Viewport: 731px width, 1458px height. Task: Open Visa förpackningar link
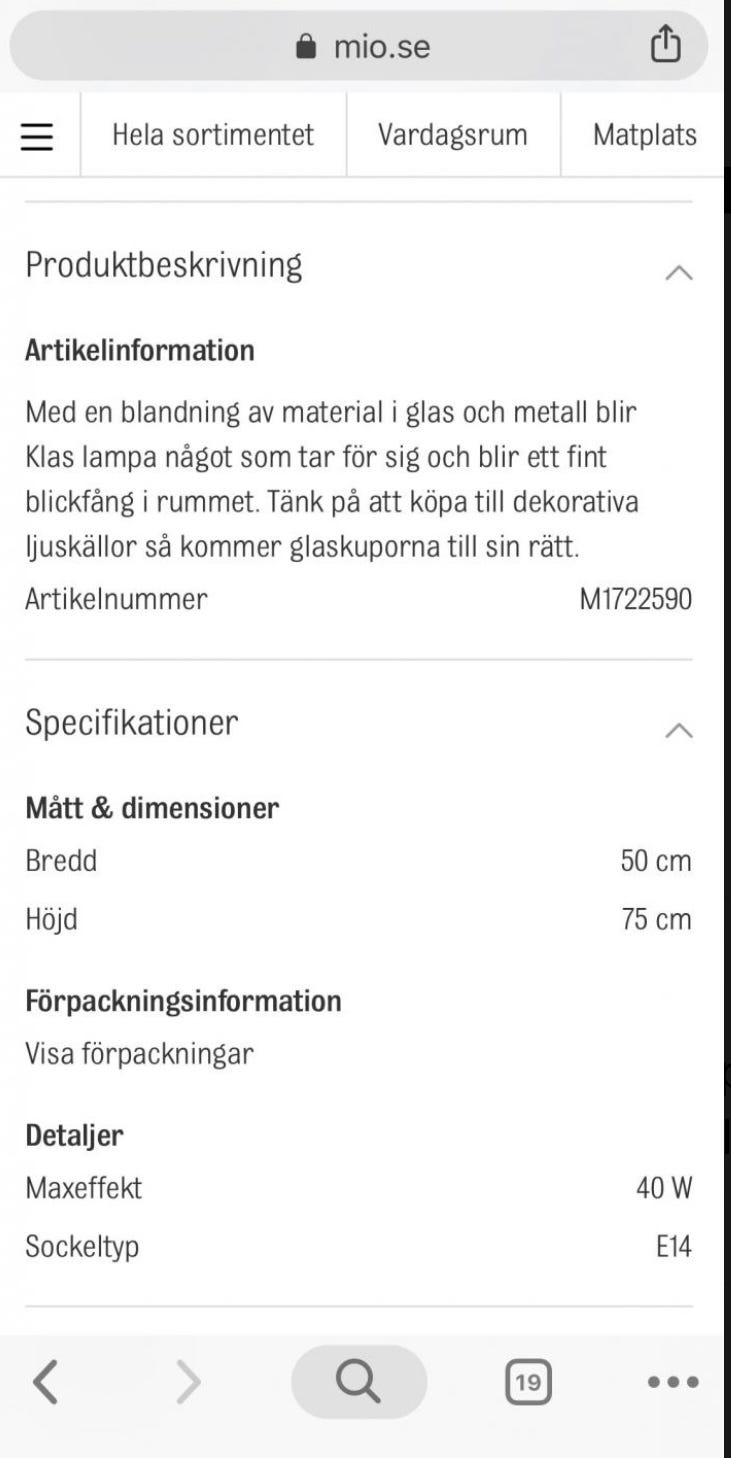click(139, 1054)
